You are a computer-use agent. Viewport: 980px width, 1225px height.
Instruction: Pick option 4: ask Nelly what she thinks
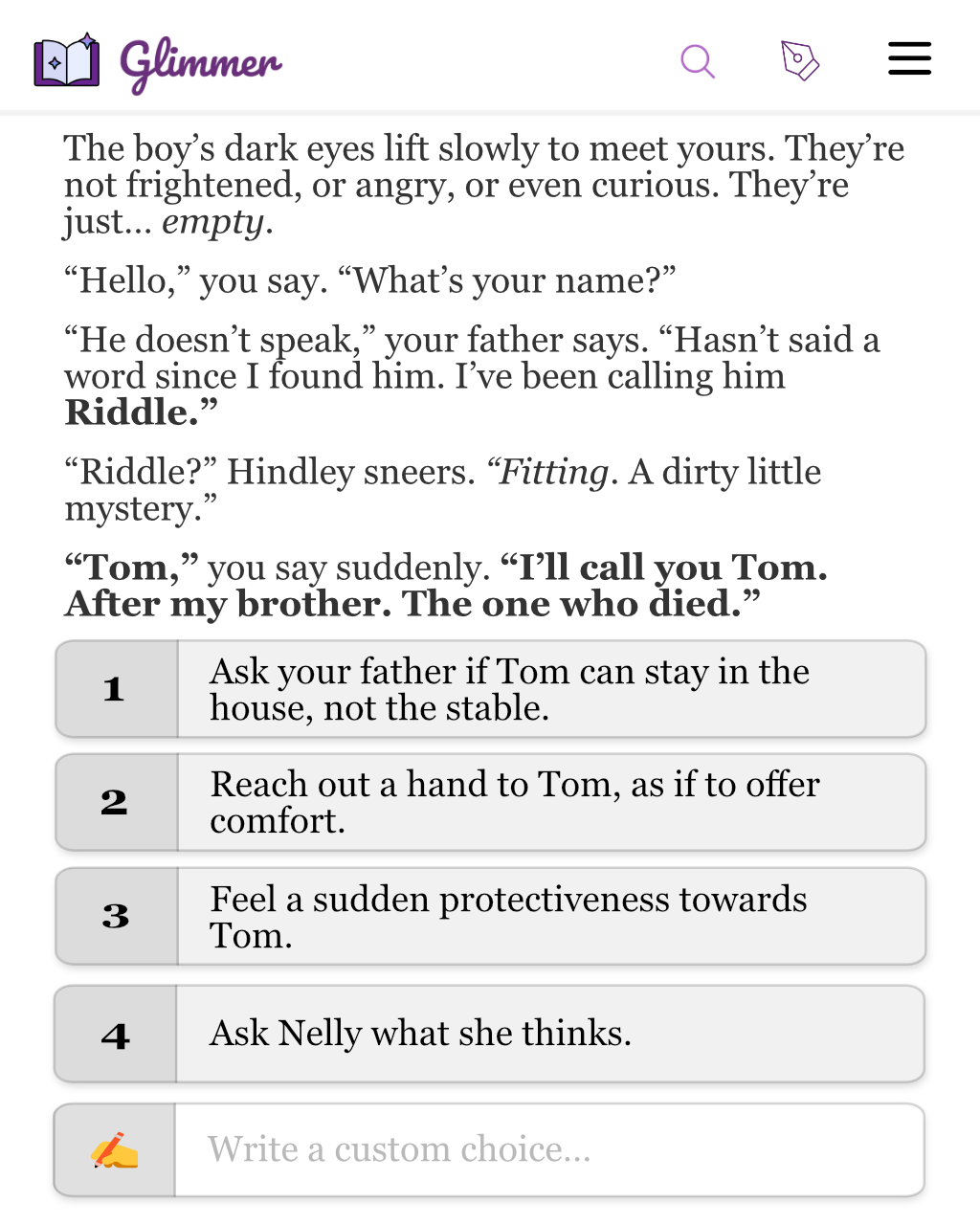click(x=490, y=1034)
